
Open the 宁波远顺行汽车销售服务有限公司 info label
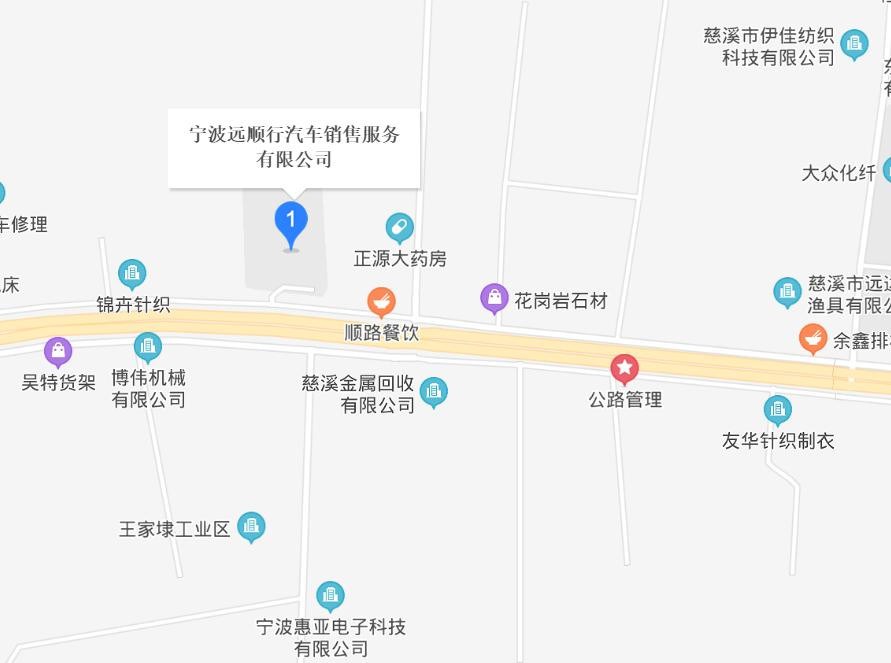pos(294,147)
